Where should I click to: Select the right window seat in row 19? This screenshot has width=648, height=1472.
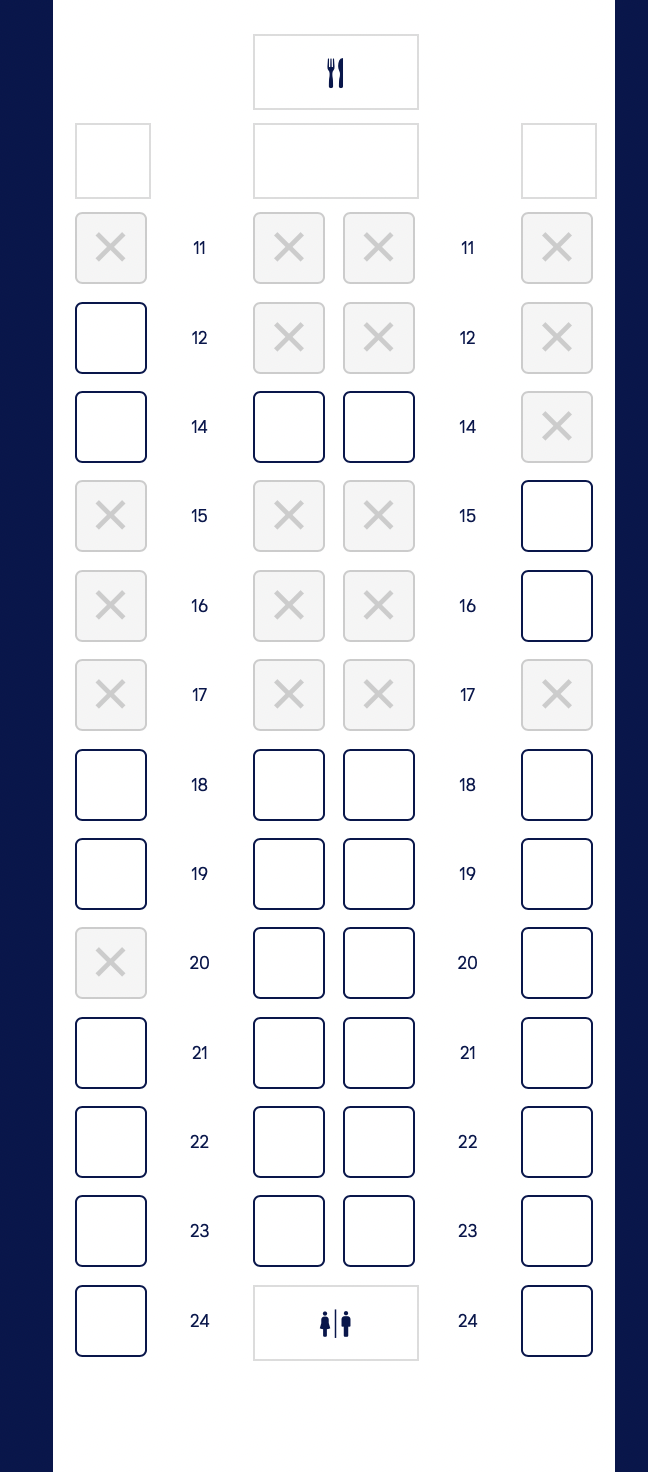click(557, 874)
